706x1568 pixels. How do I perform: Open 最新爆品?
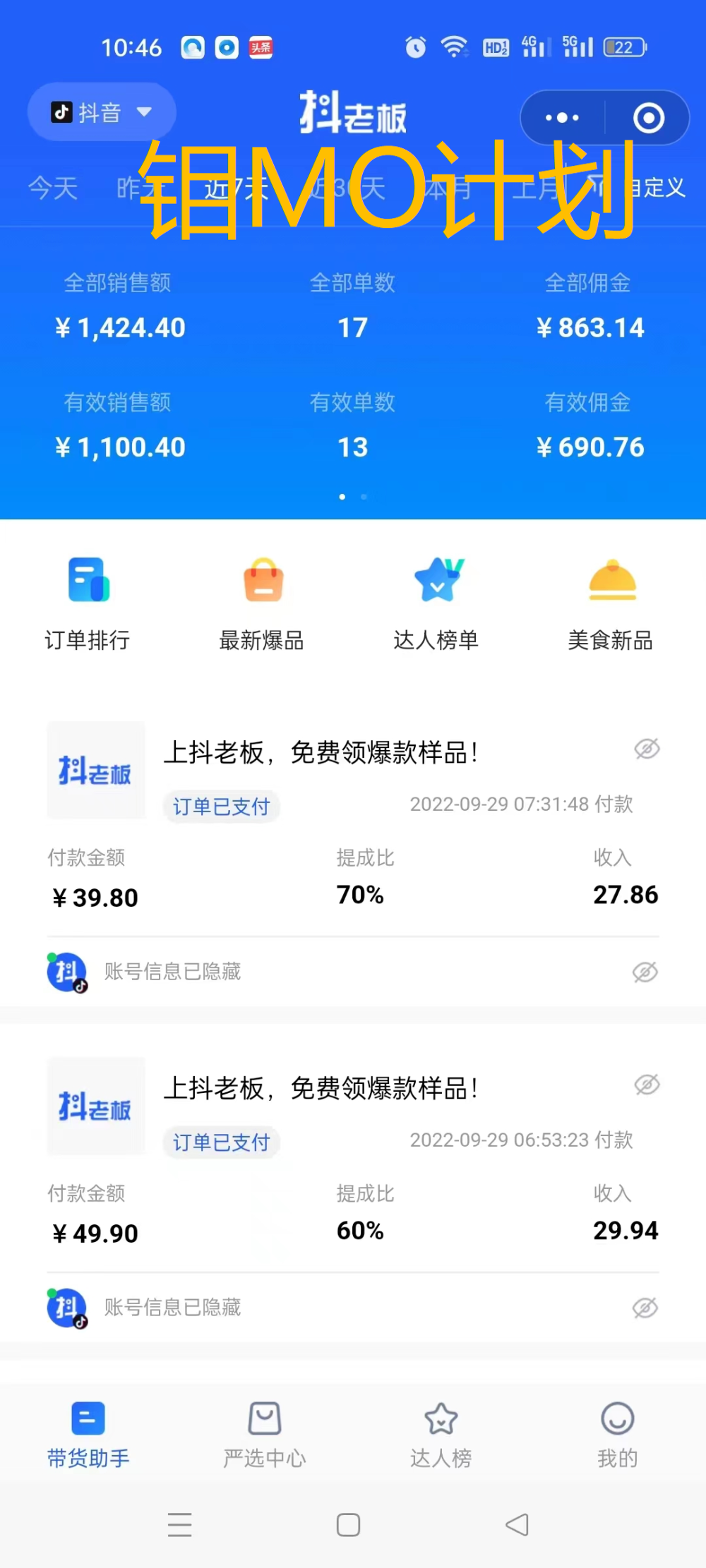click(262, 603)
